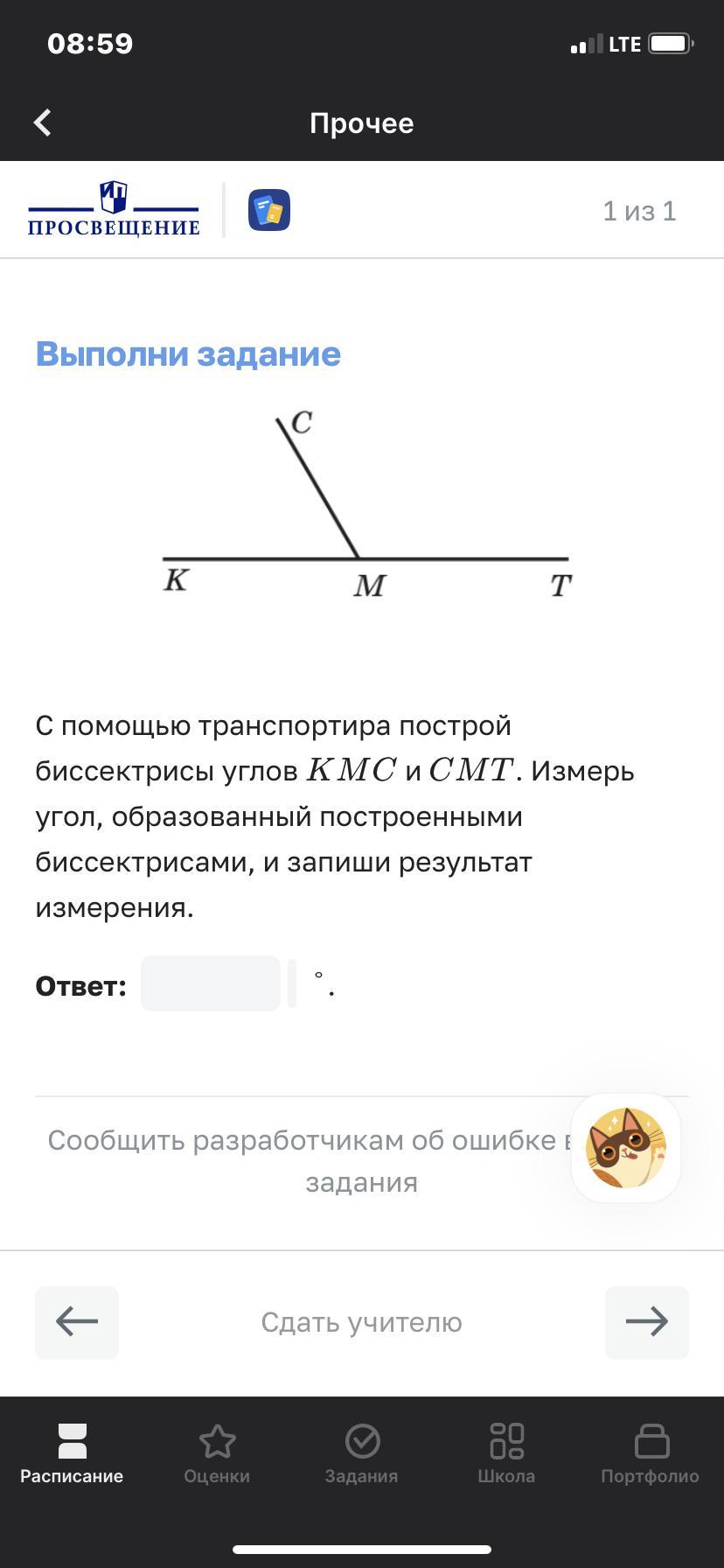This screenshot has width=724, height=1568.
Task: Open the cat assistant bubble
Action: pyautogui.click(x=626, y=1147)
